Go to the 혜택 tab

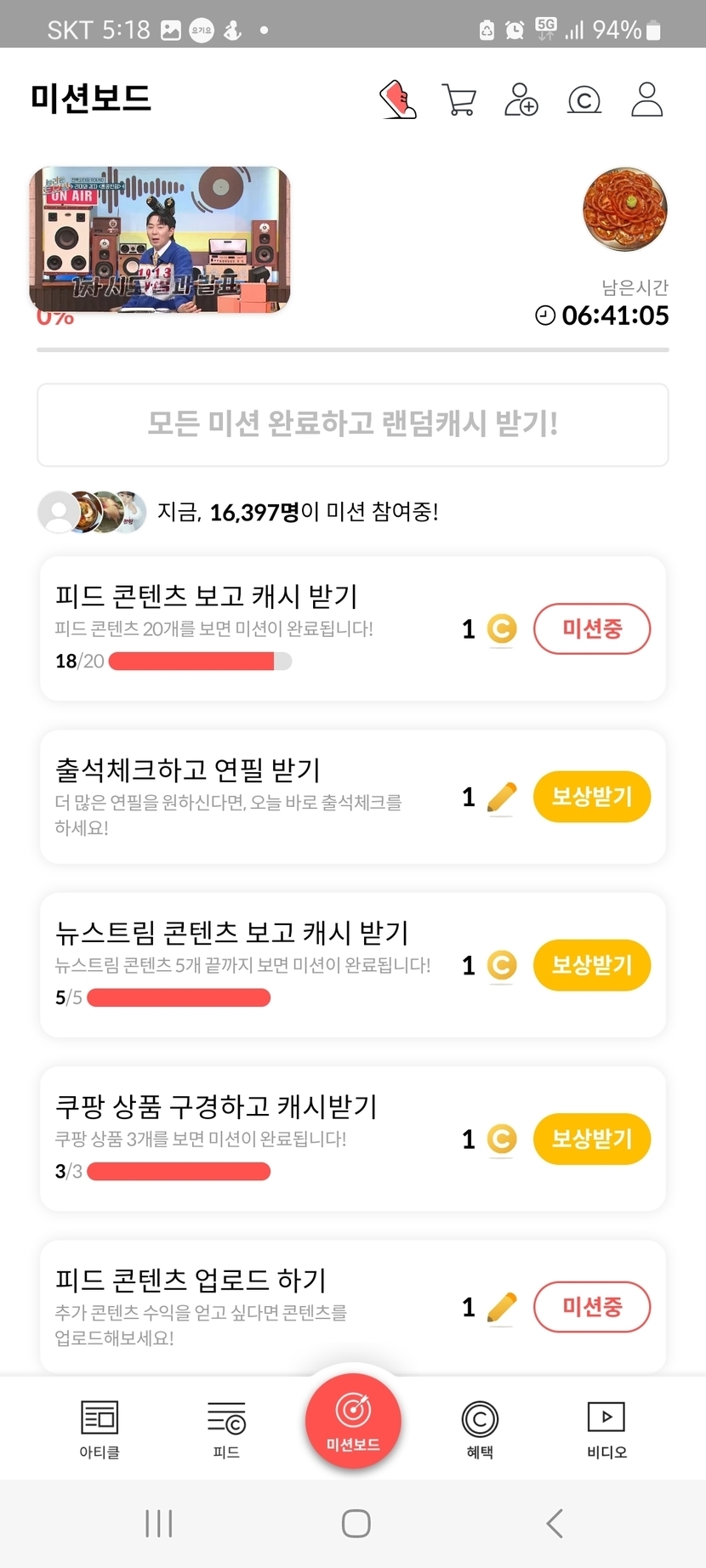point(480,1429)
